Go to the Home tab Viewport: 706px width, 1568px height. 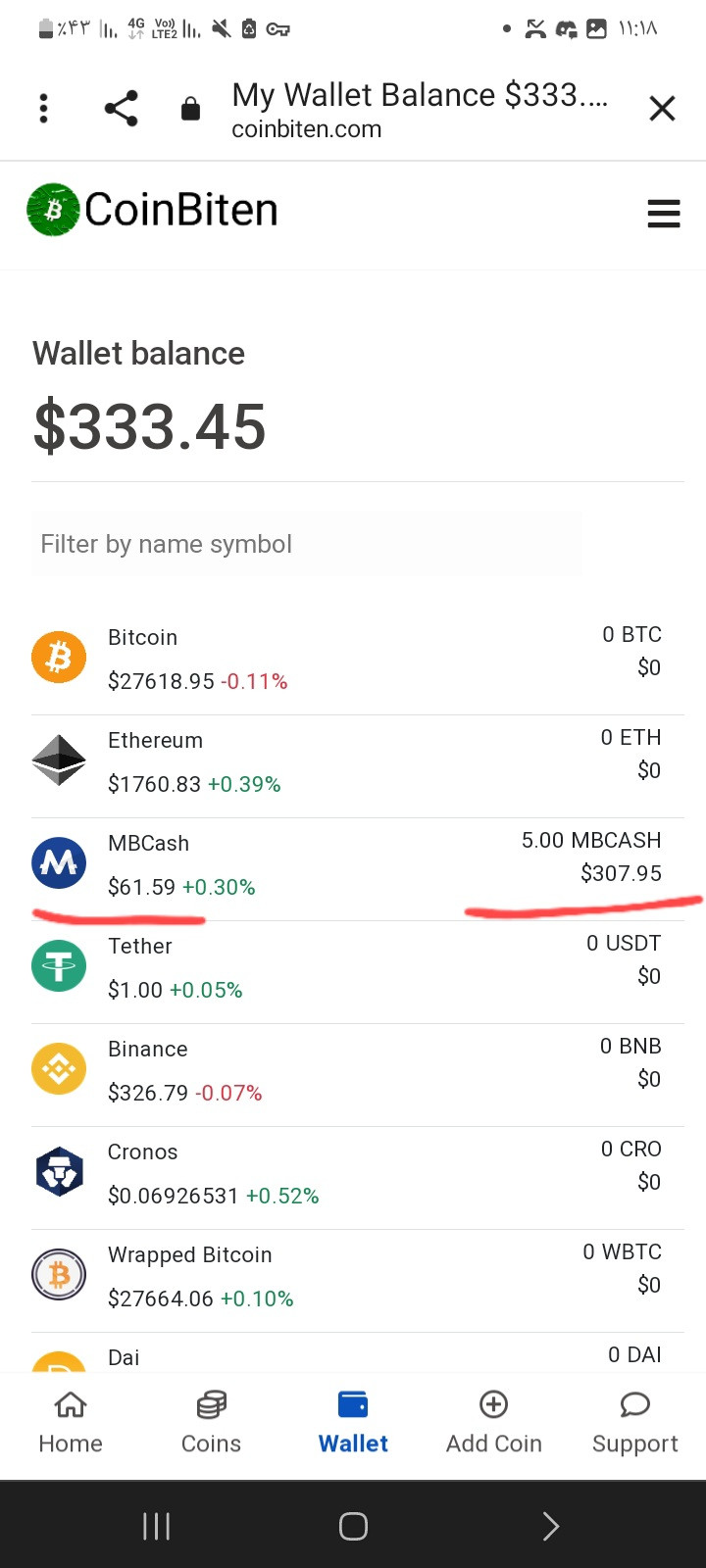tap(71, 1424)
